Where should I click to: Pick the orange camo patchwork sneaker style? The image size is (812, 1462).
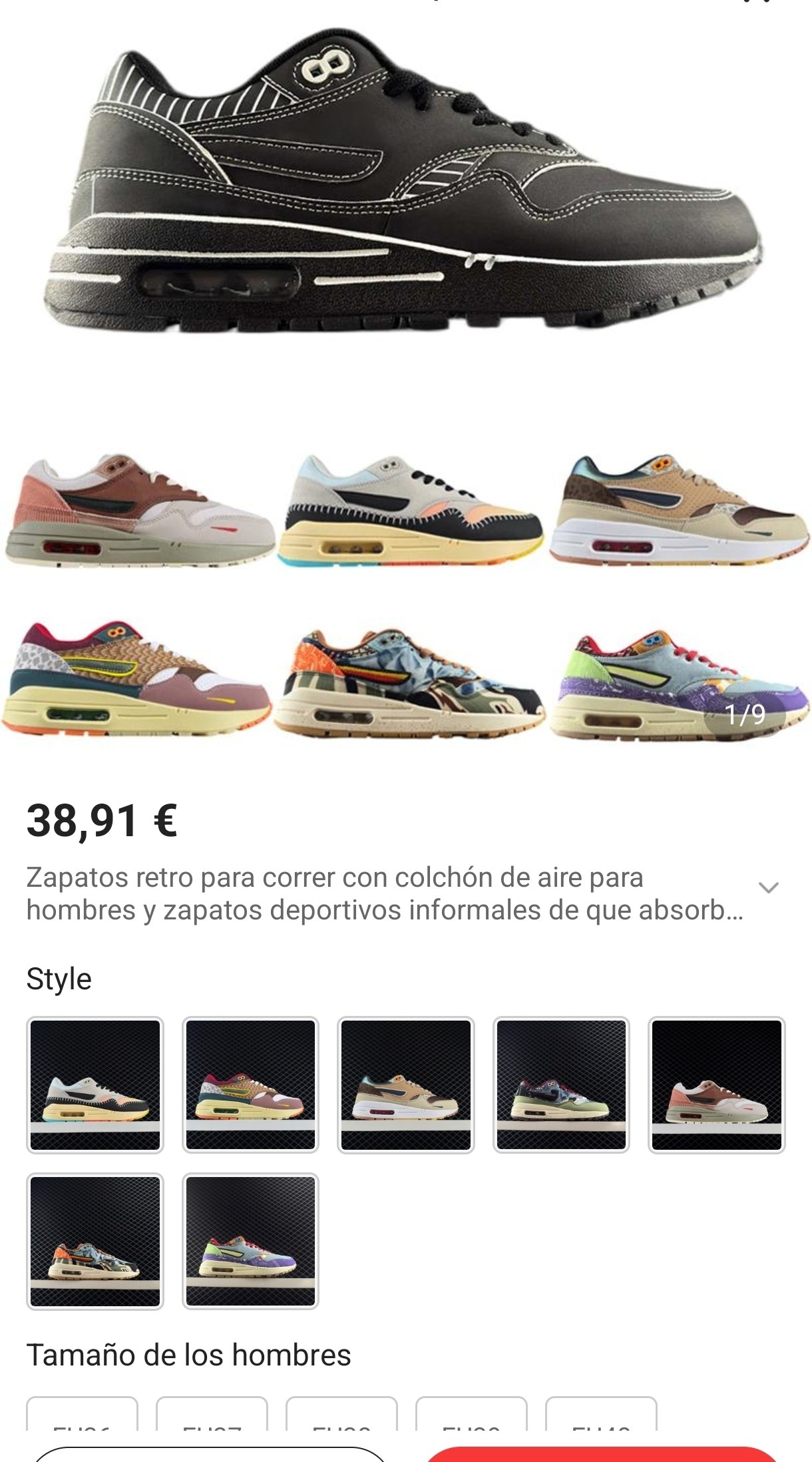pyautogui.click(x=95, y=1241)
